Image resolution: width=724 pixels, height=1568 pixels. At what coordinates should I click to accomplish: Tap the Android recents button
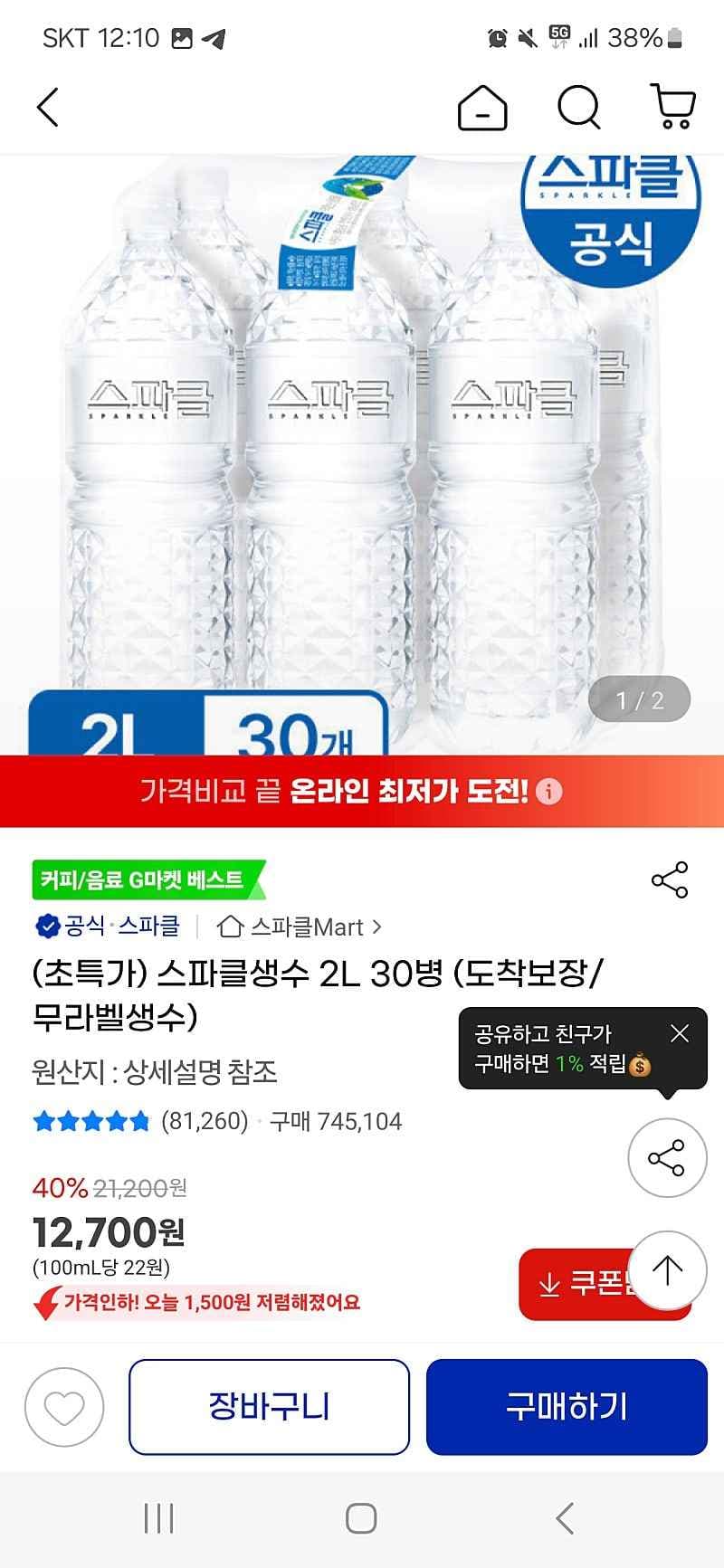(158, 1520)
